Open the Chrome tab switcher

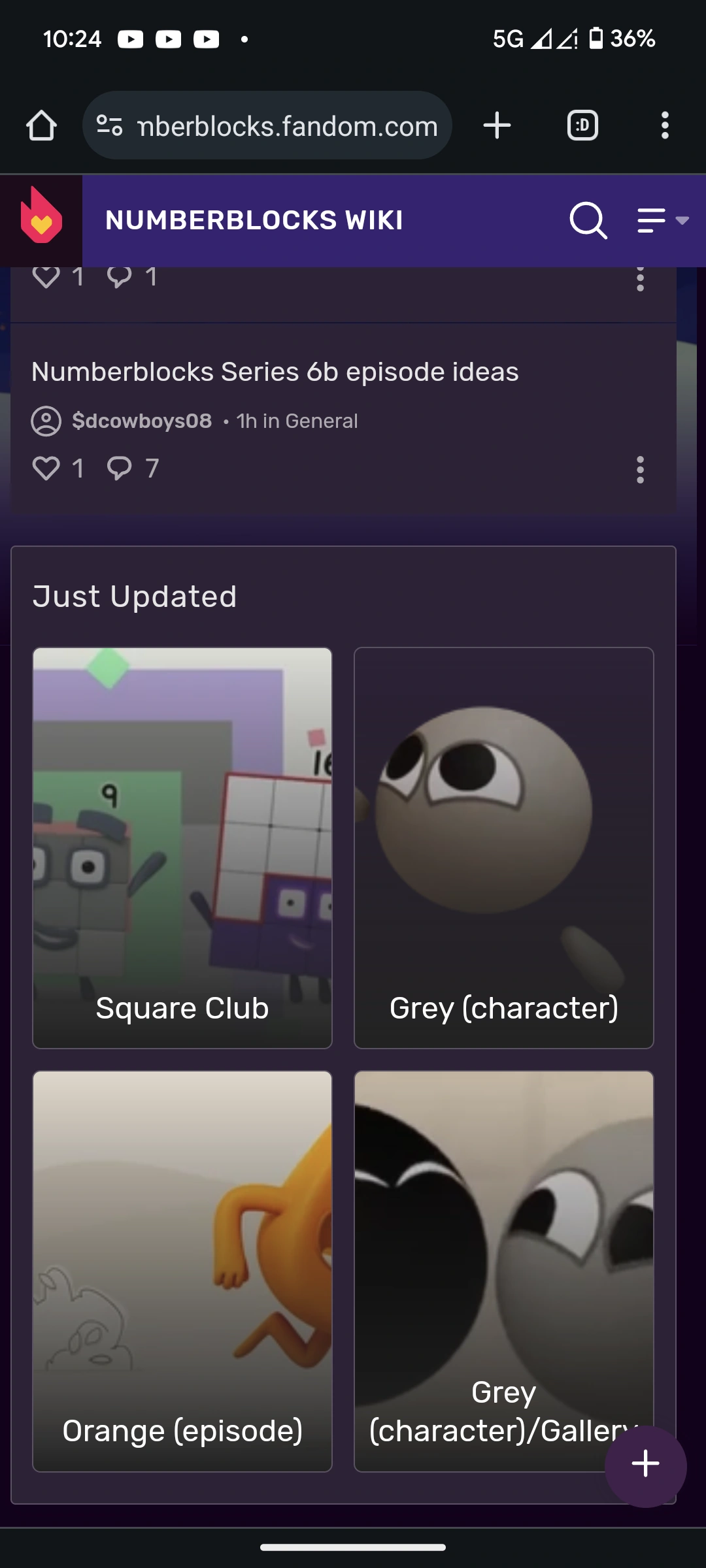581,125
